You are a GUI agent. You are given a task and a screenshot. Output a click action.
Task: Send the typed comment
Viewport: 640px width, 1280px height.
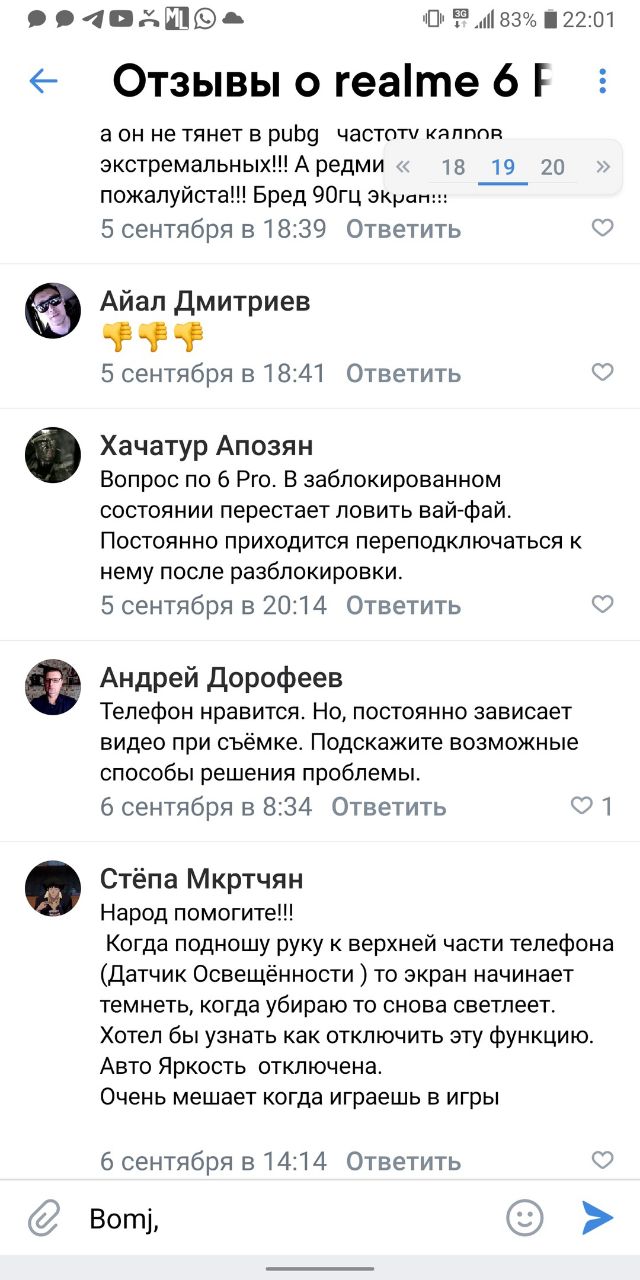point(597,1218)
